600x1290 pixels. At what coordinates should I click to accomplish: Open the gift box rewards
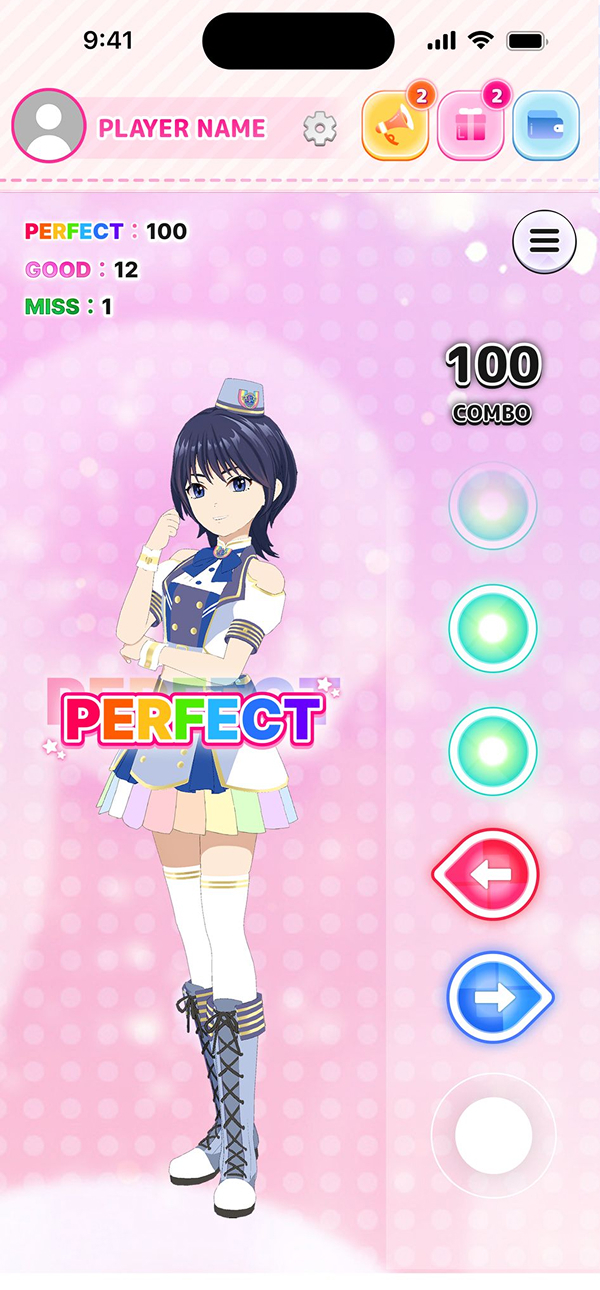coord(470,127)
